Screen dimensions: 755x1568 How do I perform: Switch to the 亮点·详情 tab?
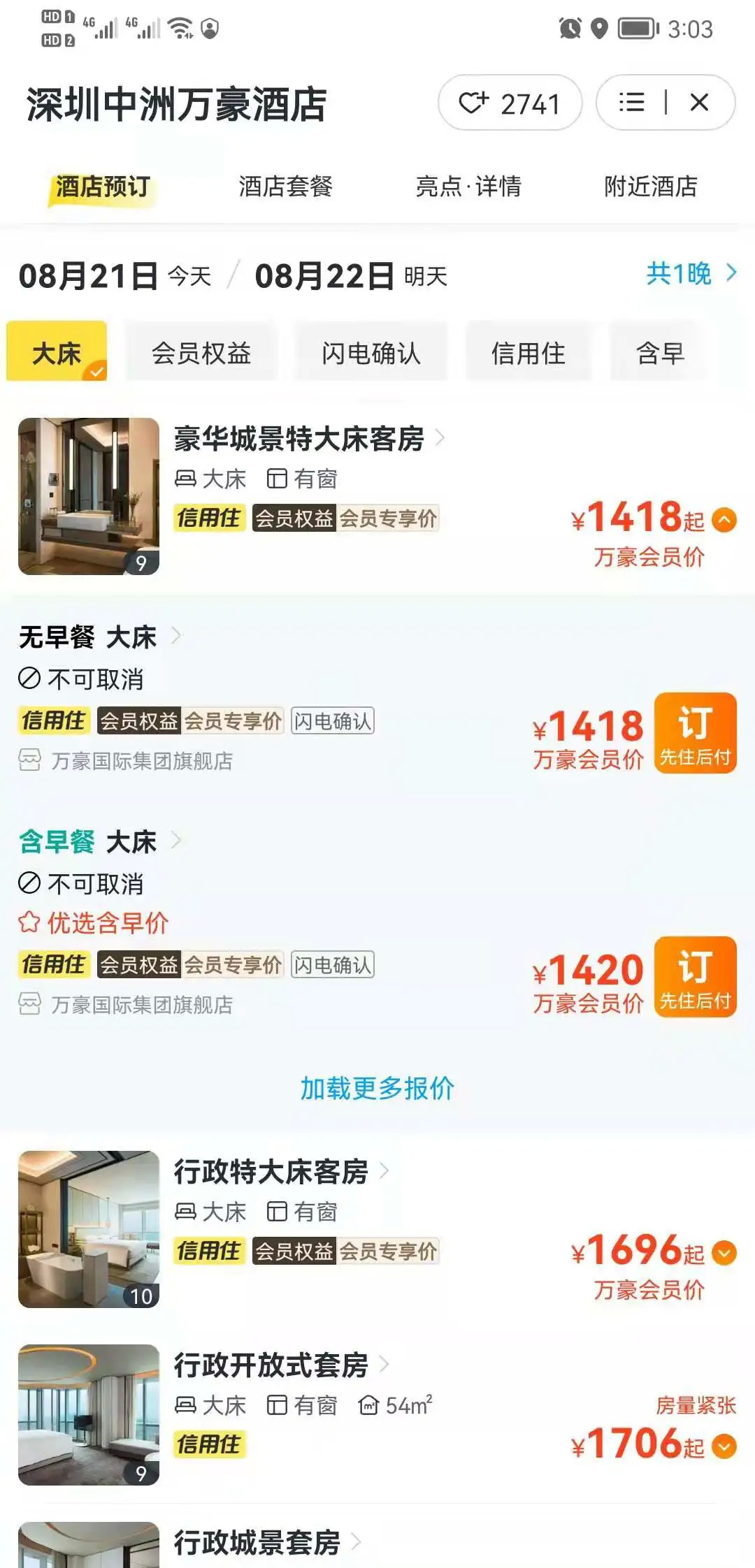coord(468,187)
